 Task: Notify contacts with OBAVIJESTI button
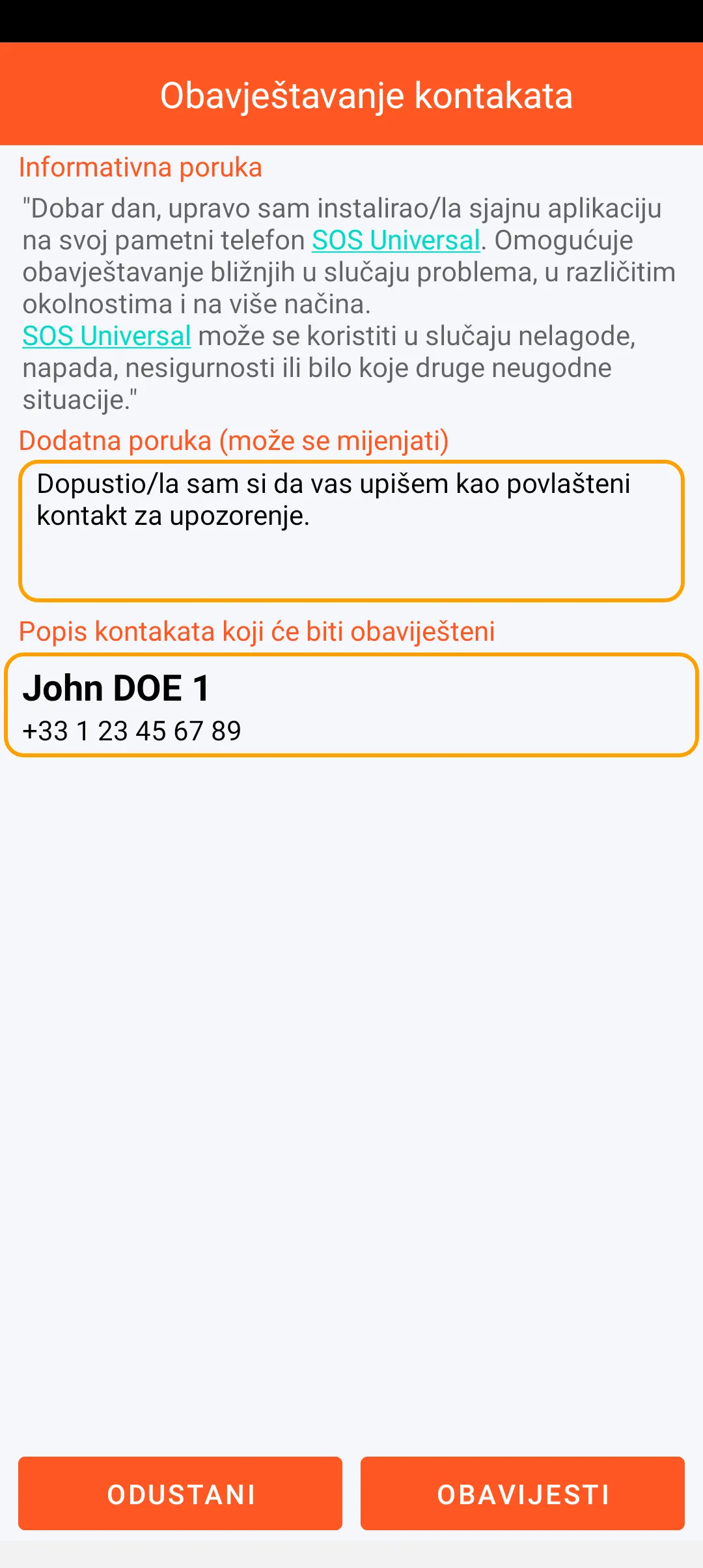coord(523,1494)
